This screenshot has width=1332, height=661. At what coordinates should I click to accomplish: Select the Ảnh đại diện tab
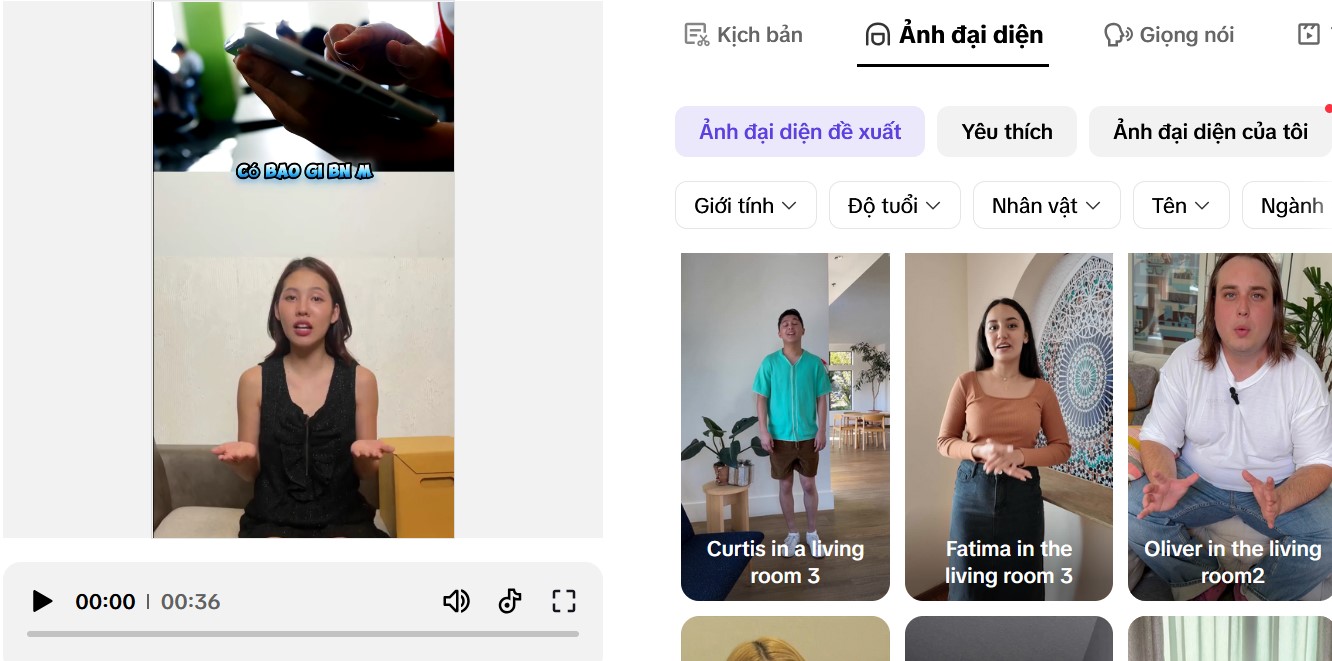(x=953, y=35)
